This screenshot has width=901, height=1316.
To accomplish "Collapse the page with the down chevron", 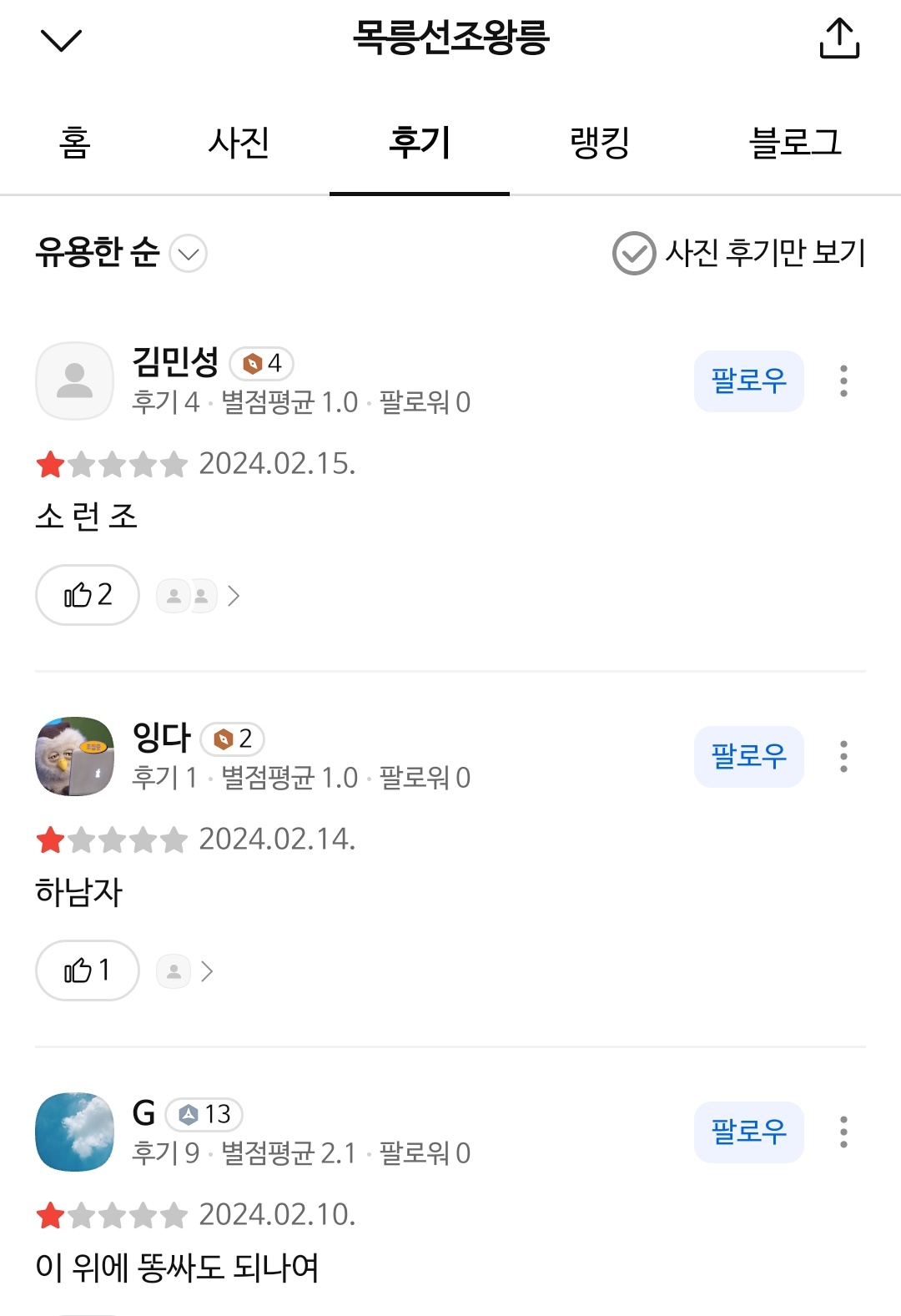I will coord(61,39).
